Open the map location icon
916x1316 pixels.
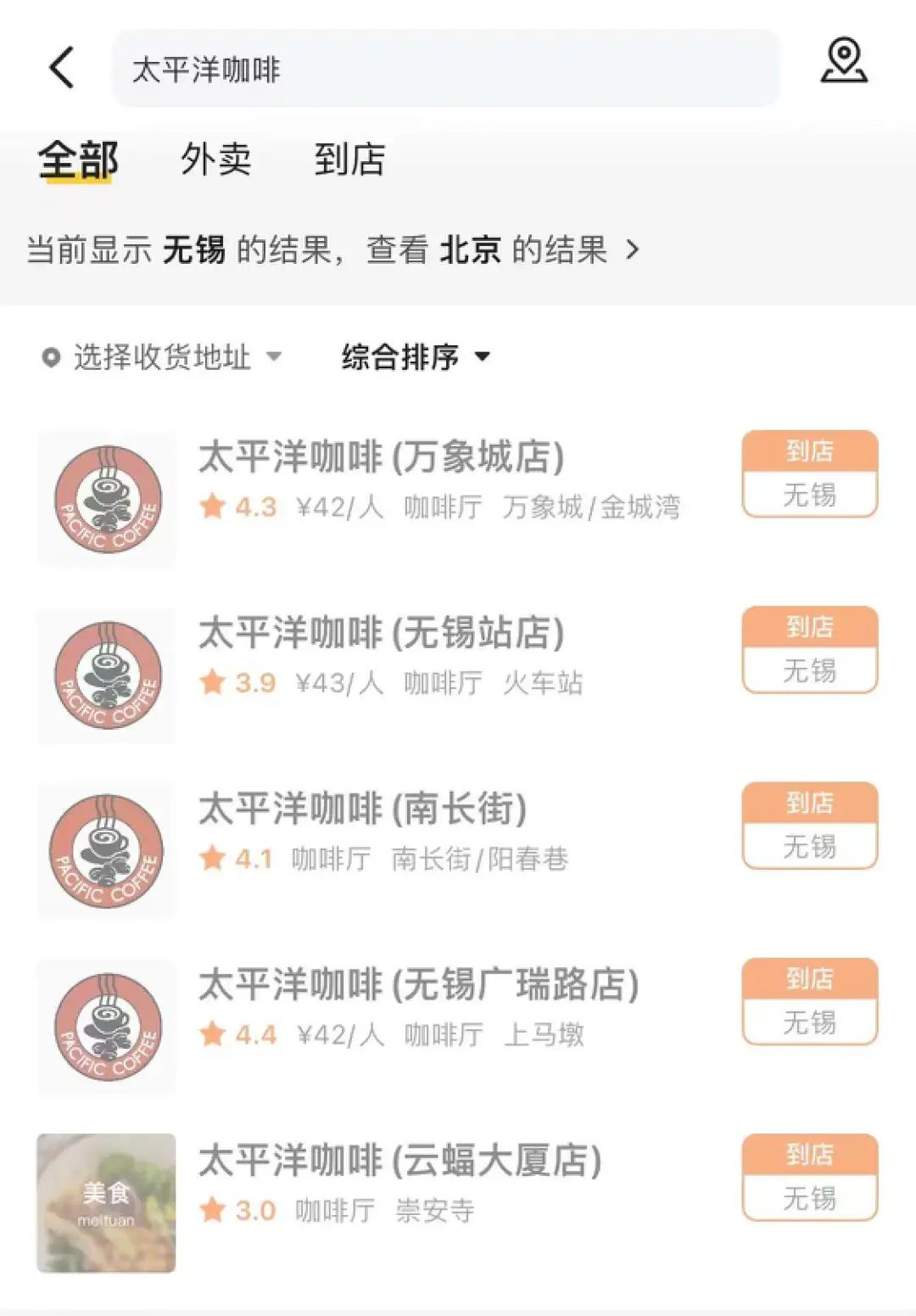click(843, 61)
